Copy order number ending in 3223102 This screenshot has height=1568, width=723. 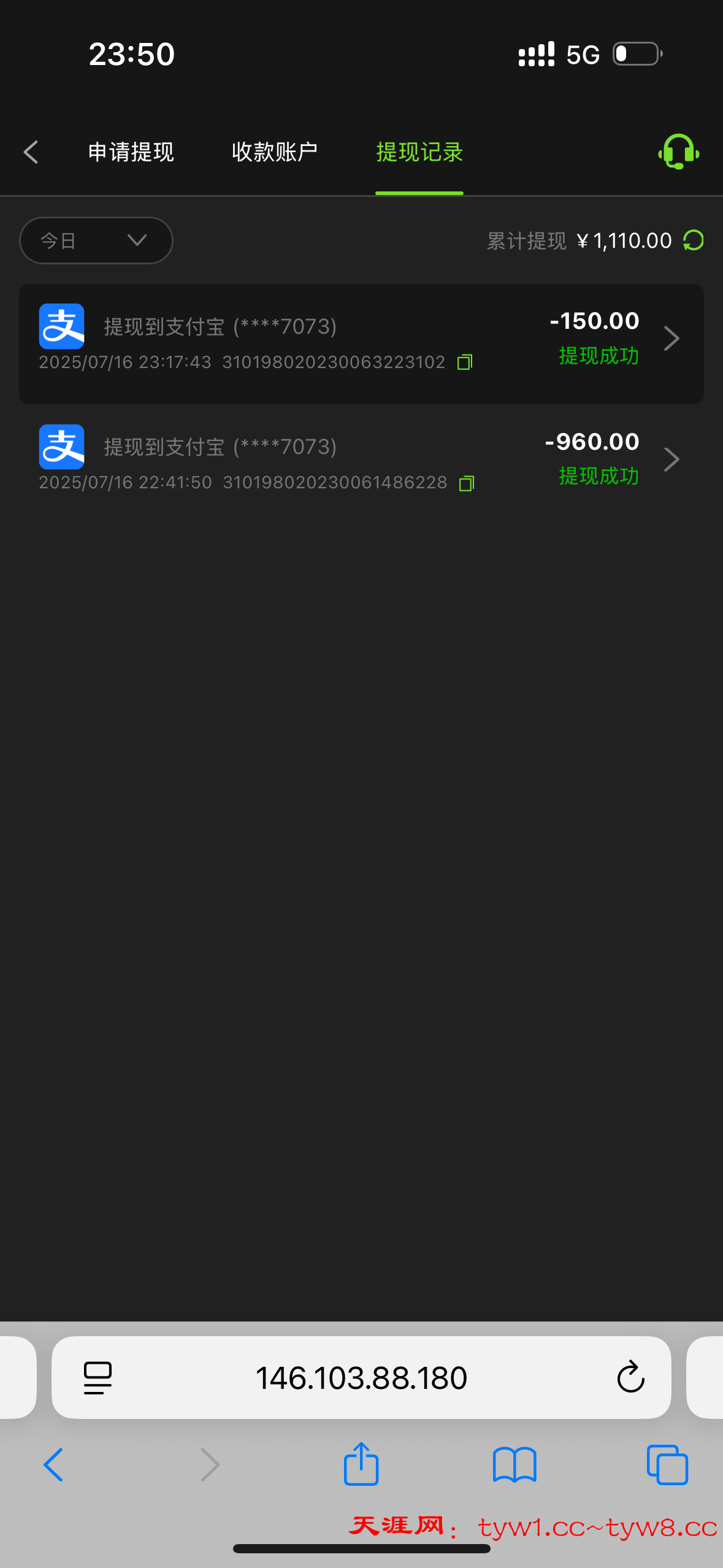(465, 362)
